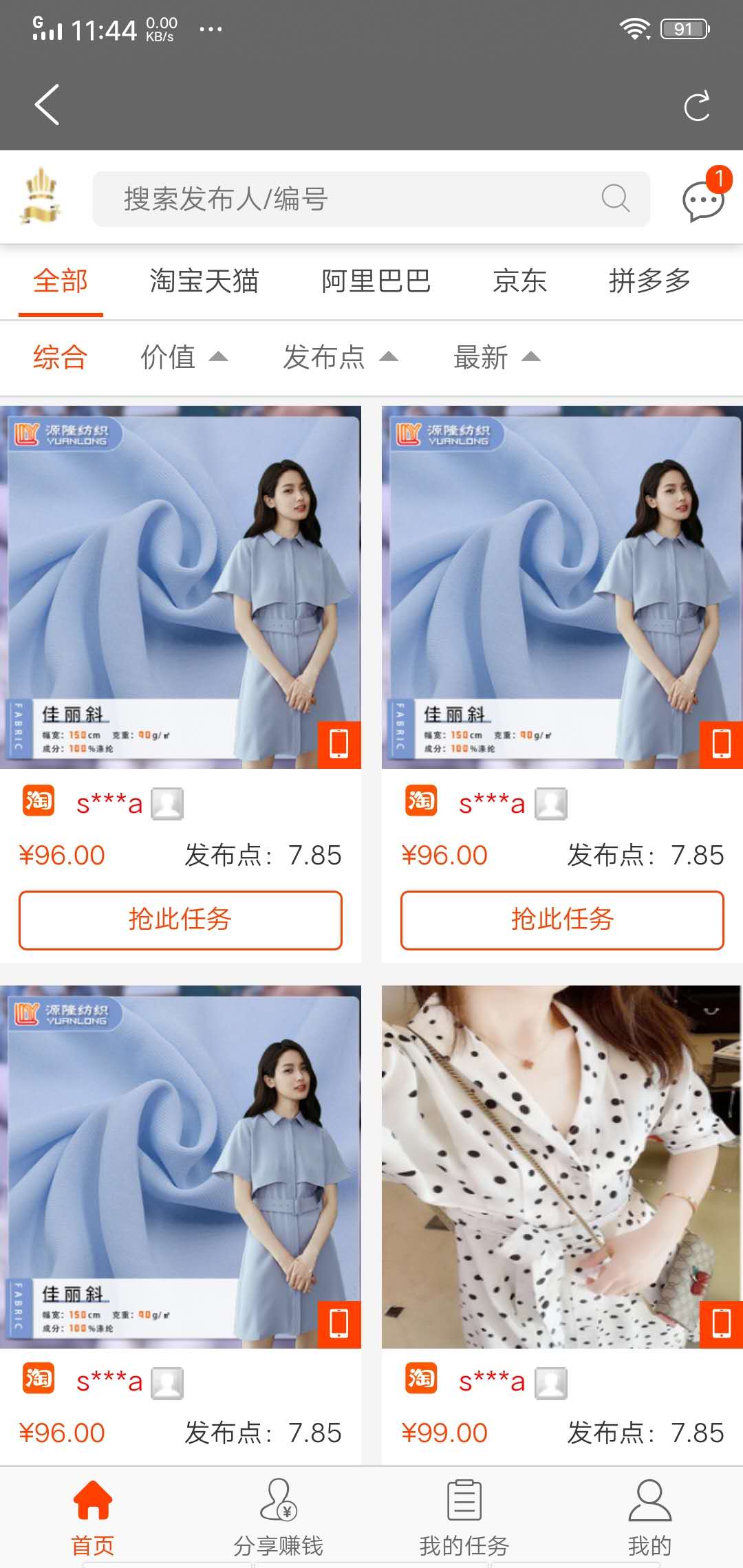Tap the orange phone icon on first product image
Screen dimensions: 743x1568
(338, 744)
